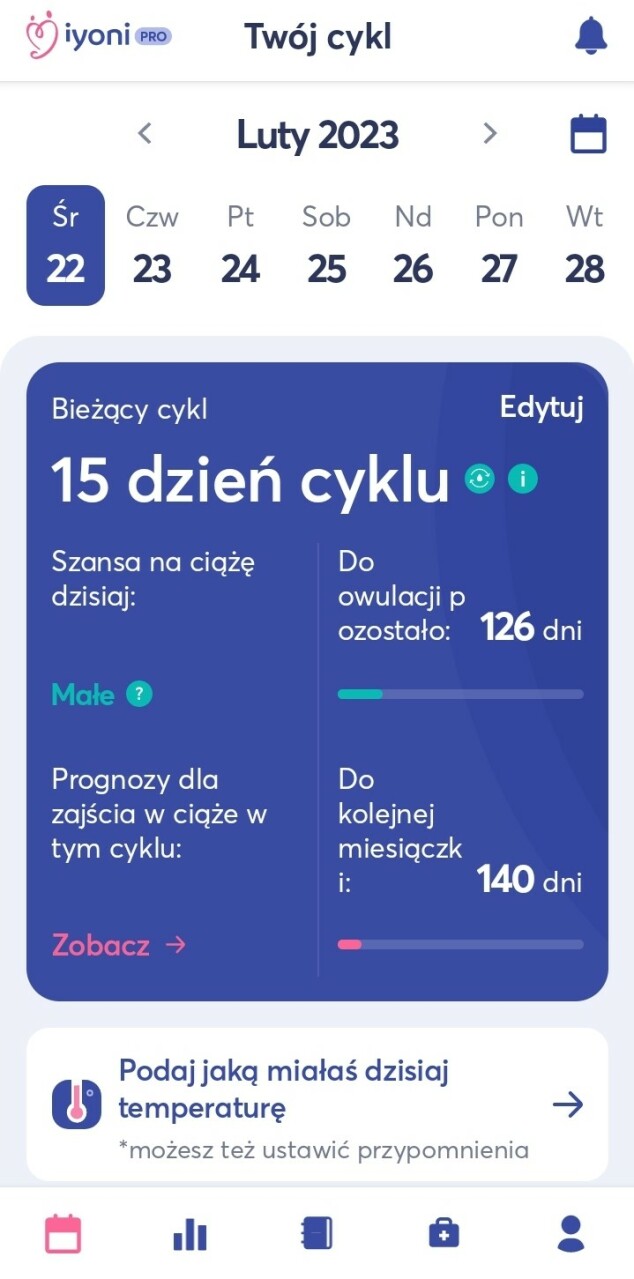Image resolution: width=634 pixels, height=1279 pixels.
Task: Open the info icon beside cycle day
Action: [522, 479]
